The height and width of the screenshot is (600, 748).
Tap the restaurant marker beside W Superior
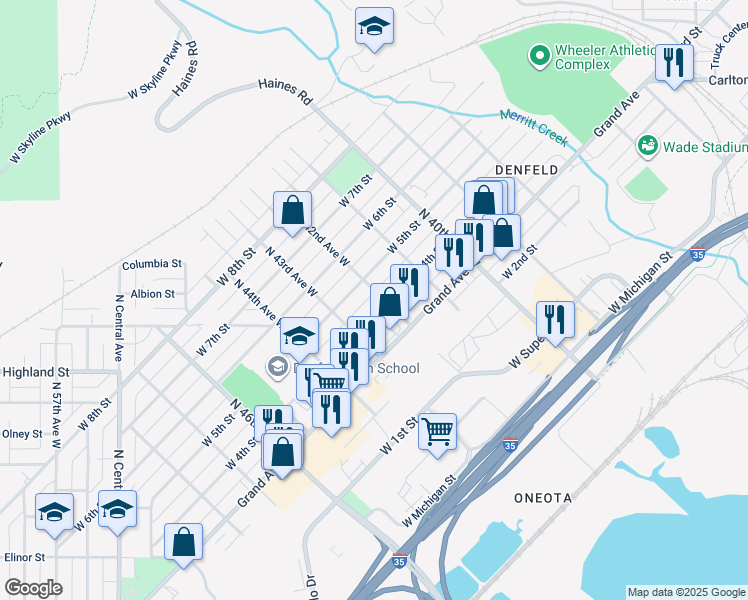point(554,320)
